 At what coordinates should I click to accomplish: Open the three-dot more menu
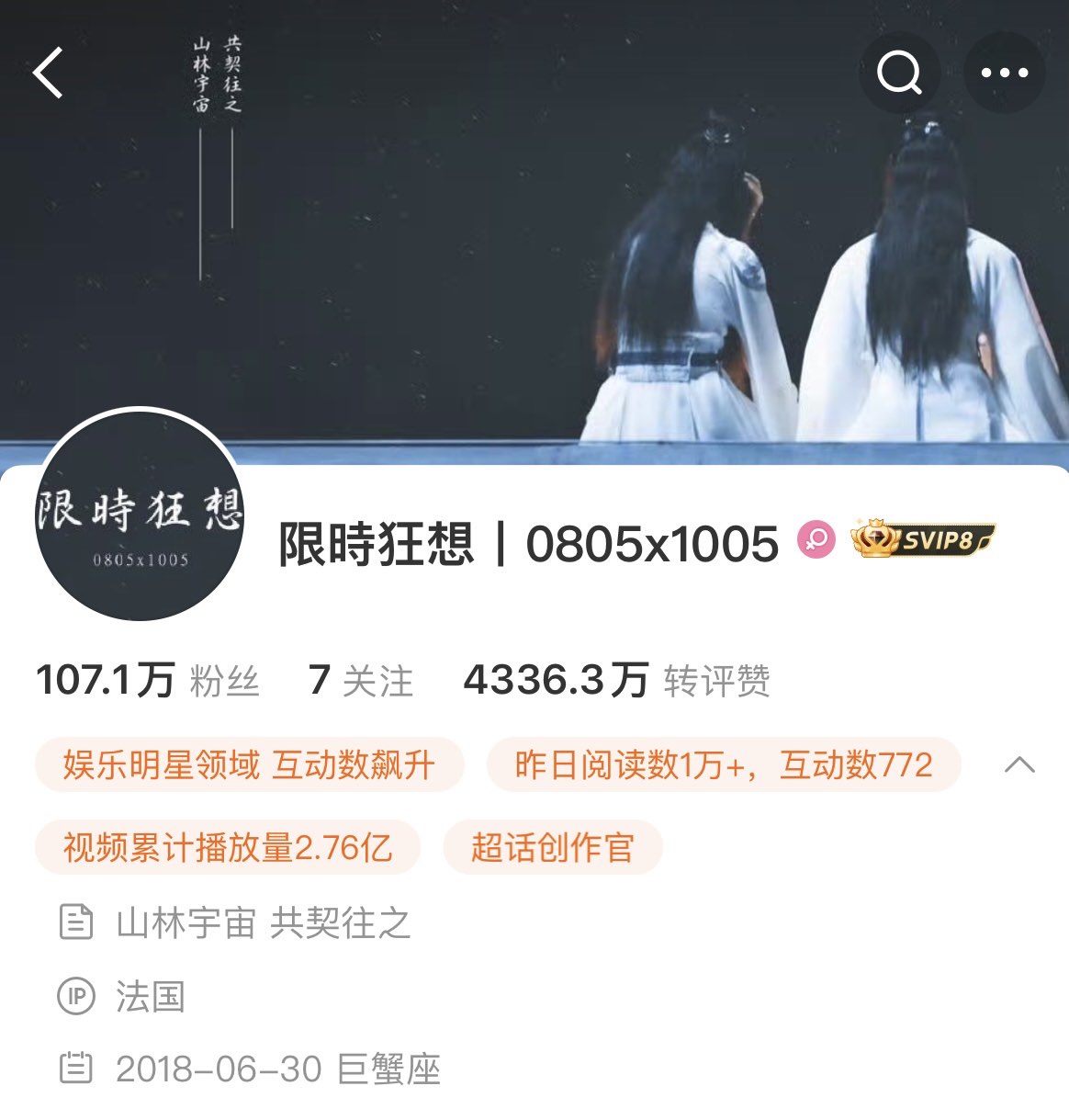pyautogui.click(x=1004, y=73)
